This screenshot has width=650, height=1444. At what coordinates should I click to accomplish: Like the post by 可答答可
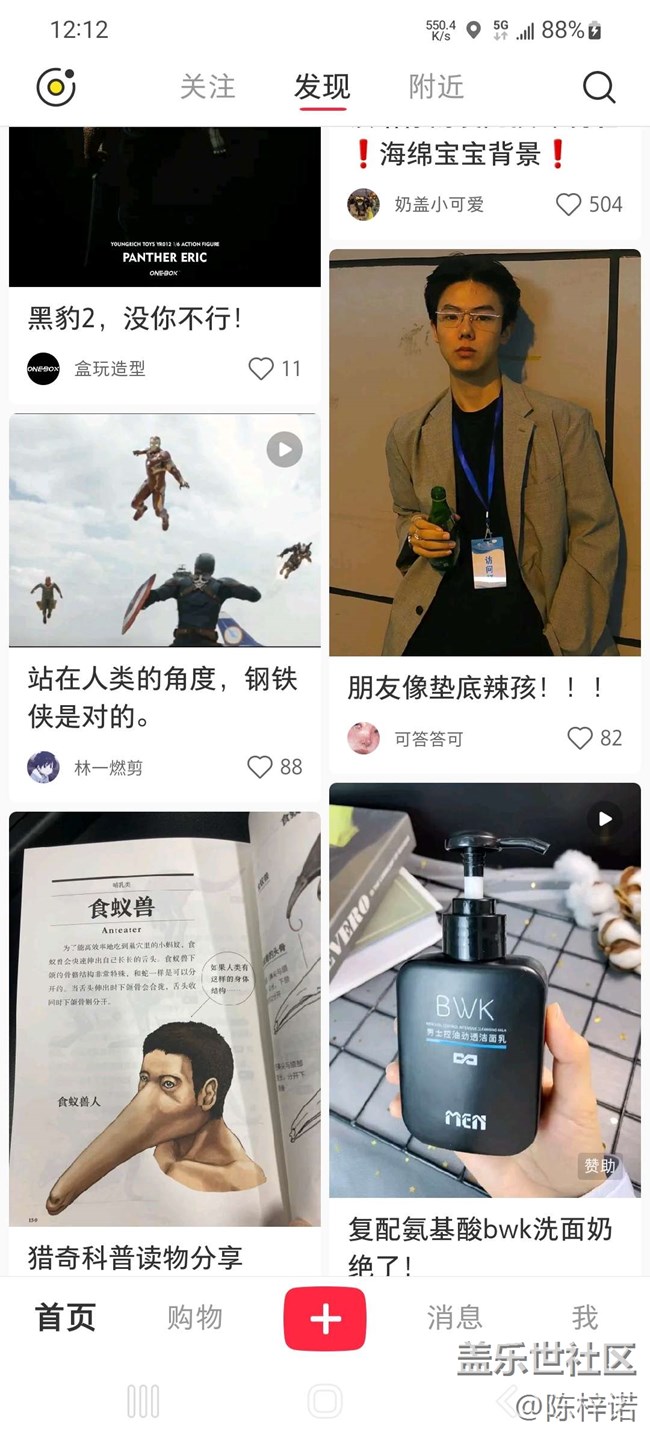click(581, 739)
